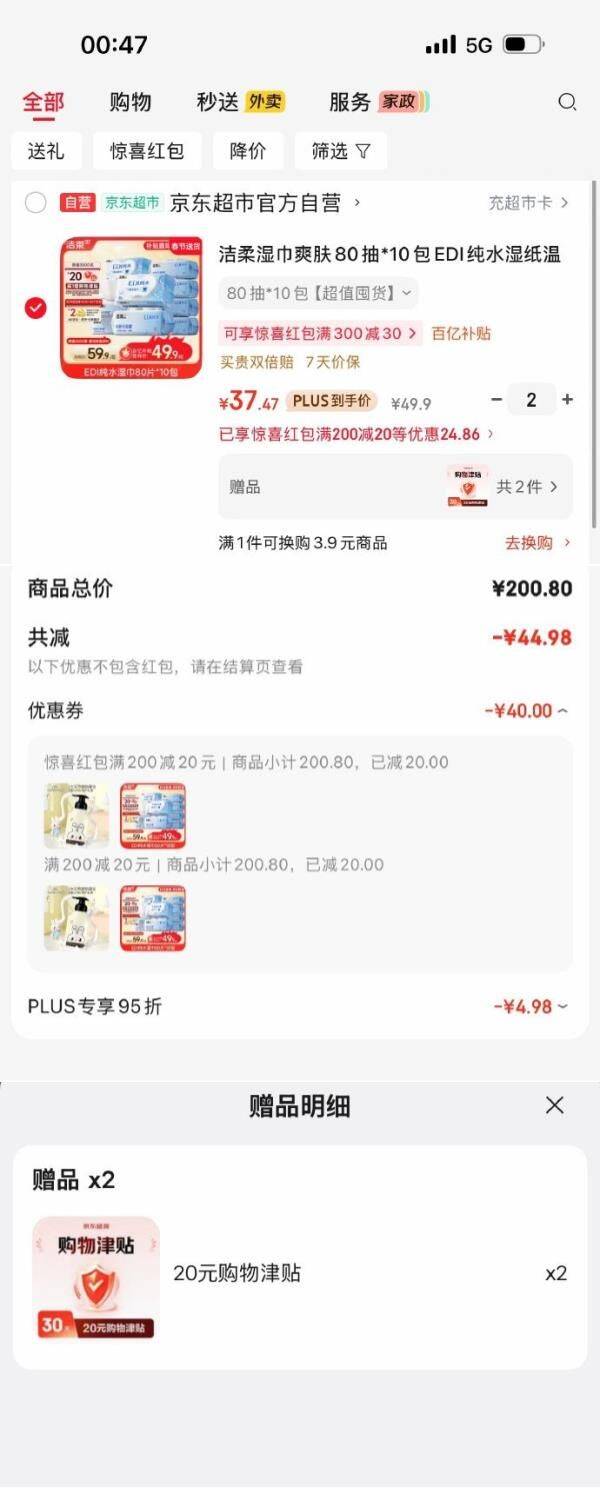
Task: Tap 去换购 to add a 3.9元 item
Action: click(x=537, y=543)
